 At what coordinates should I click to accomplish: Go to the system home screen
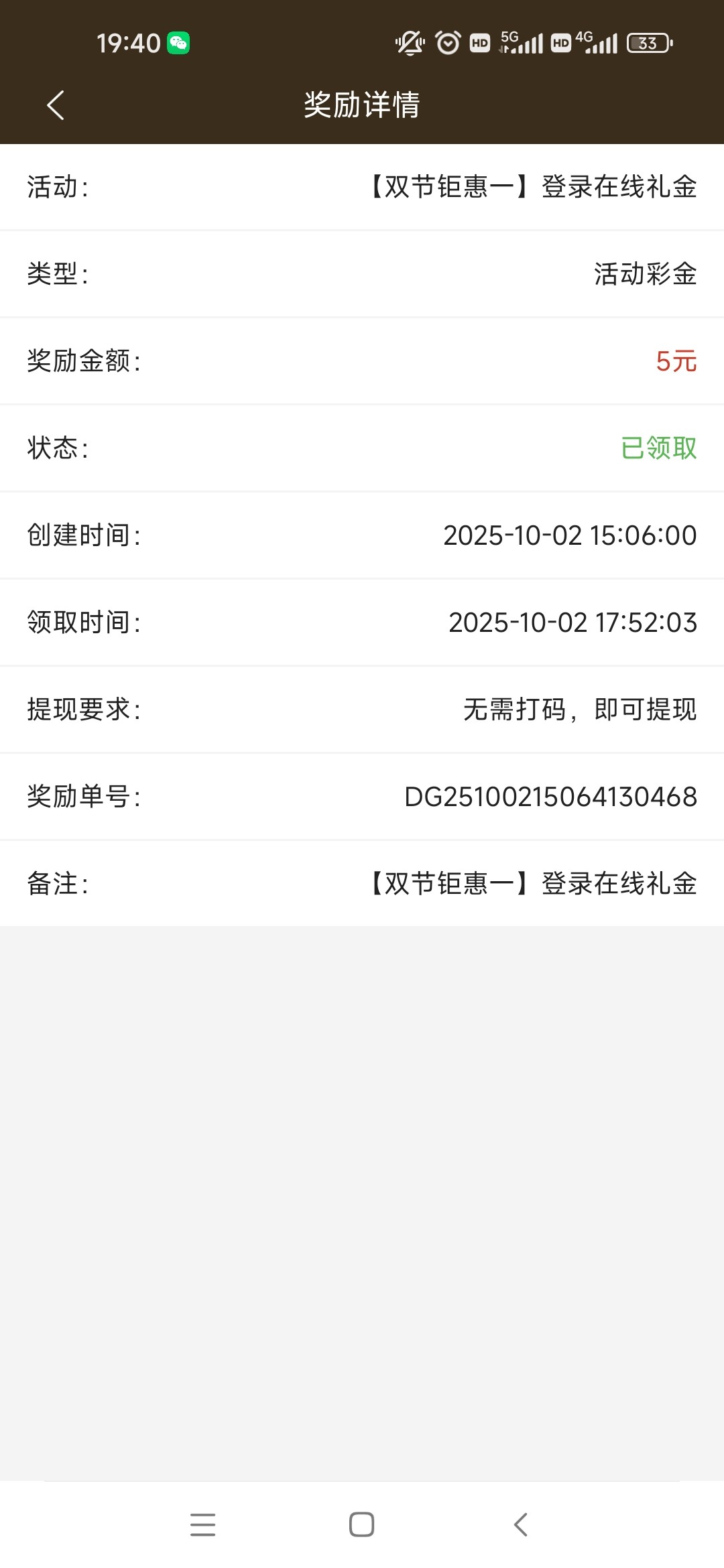coord(361,1524)
